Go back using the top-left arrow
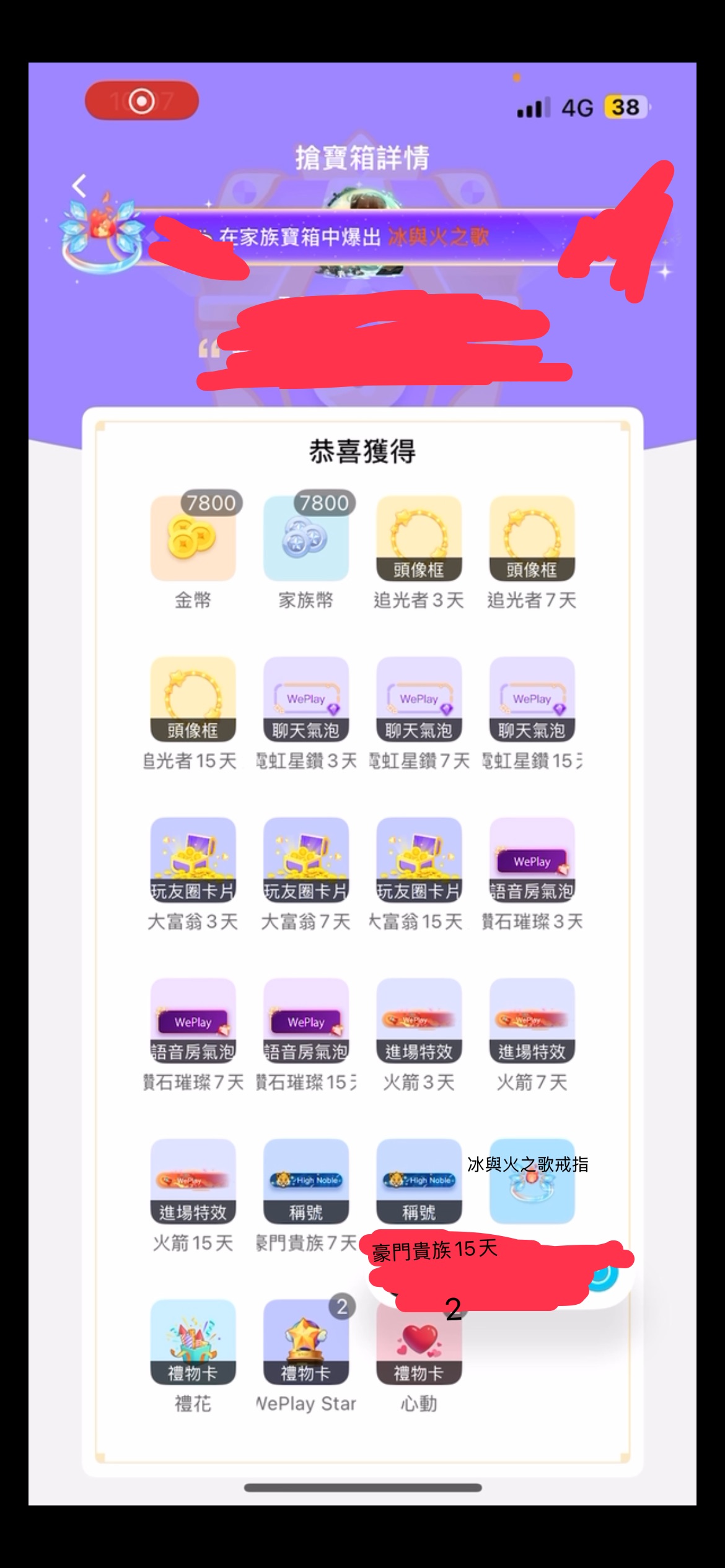The width and height of the screenshot is (725, 1568). (79, 186)
